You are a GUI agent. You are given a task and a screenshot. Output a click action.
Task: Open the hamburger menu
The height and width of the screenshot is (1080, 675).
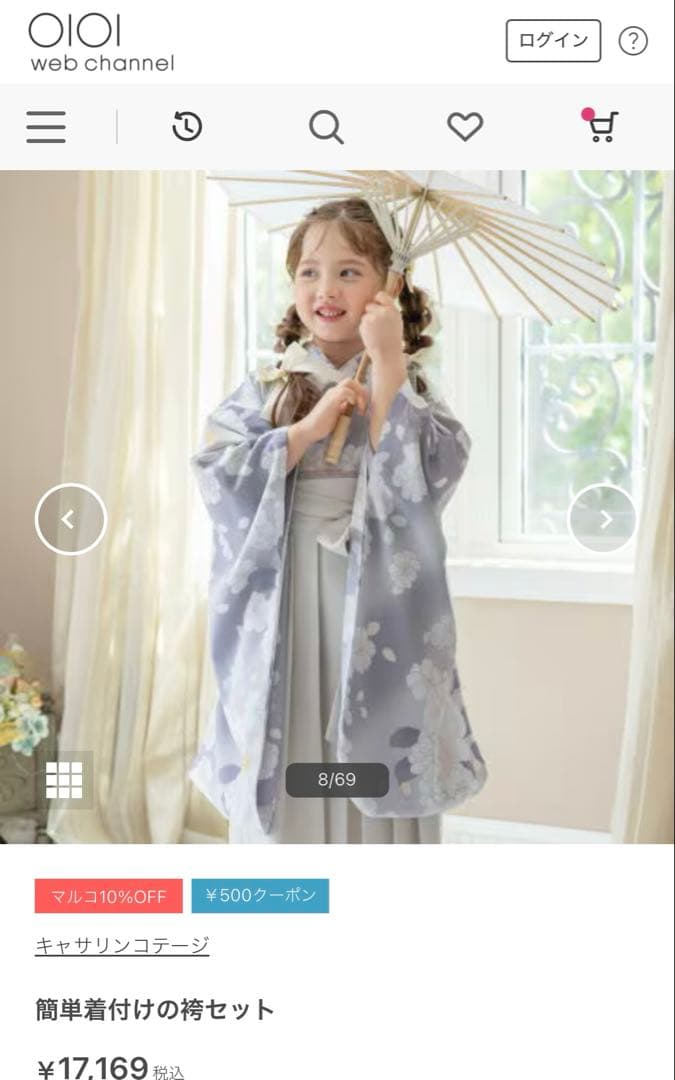point(46,127)
